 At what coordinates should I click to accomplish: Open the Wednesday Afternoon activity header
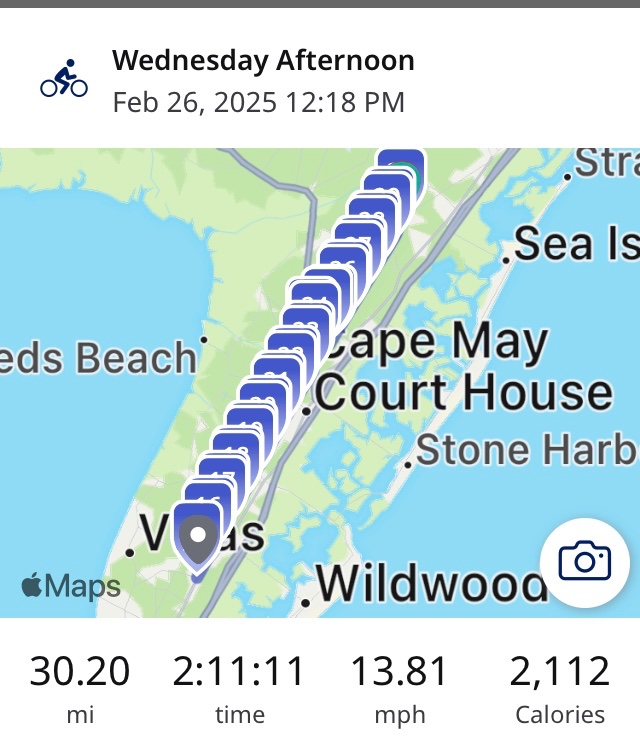point(263,61)
